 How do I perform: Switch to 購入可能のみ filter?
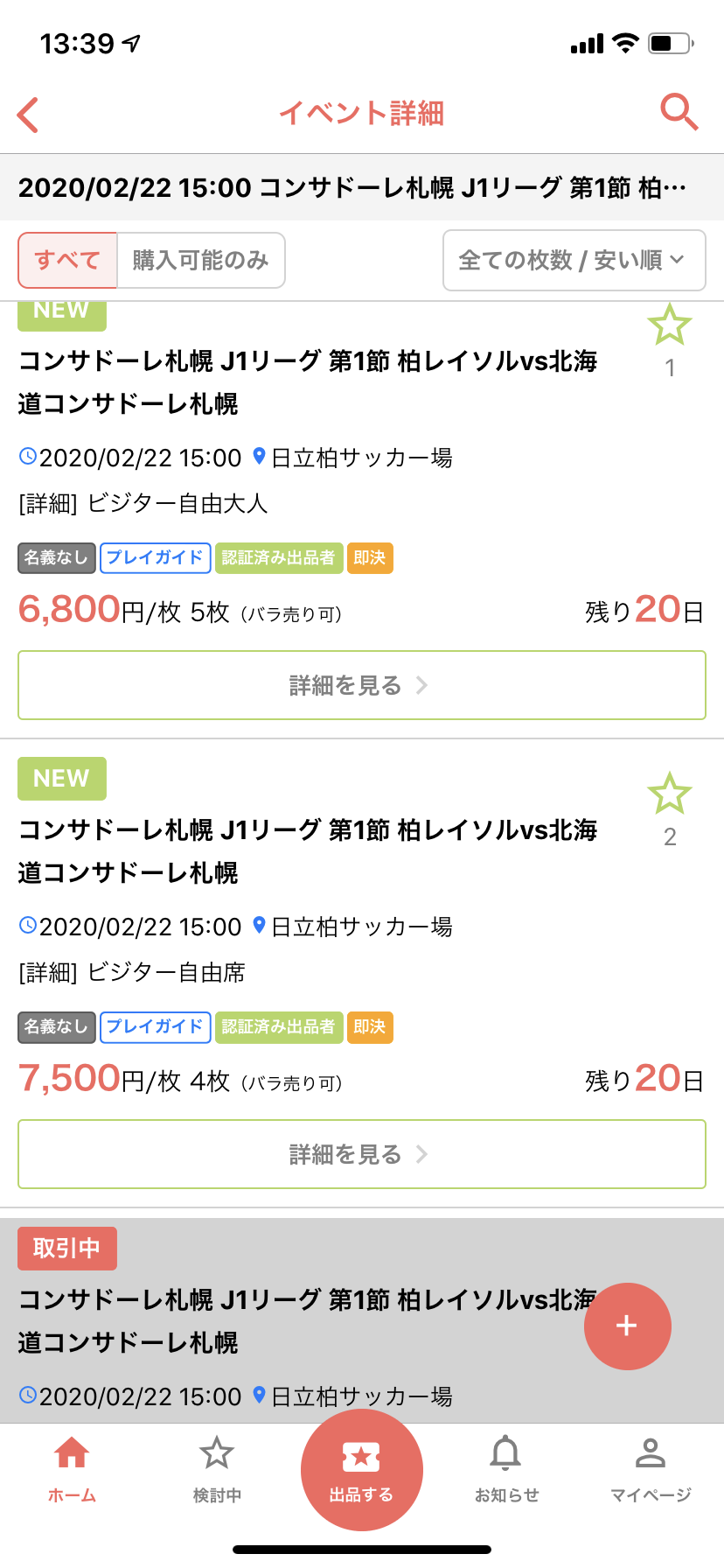point(200,260)
